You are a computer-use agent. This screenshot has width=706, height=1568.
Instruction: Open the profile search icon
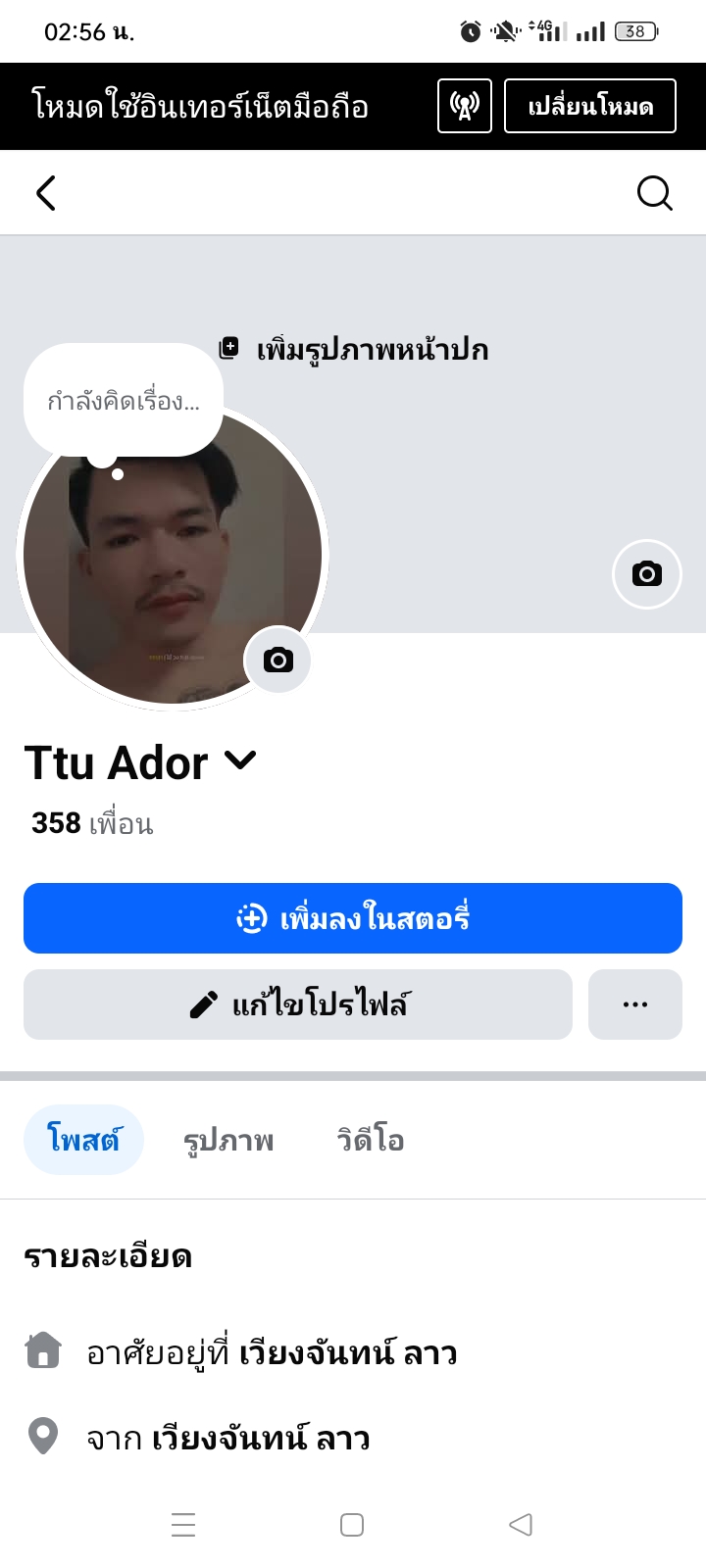(654, 193)
